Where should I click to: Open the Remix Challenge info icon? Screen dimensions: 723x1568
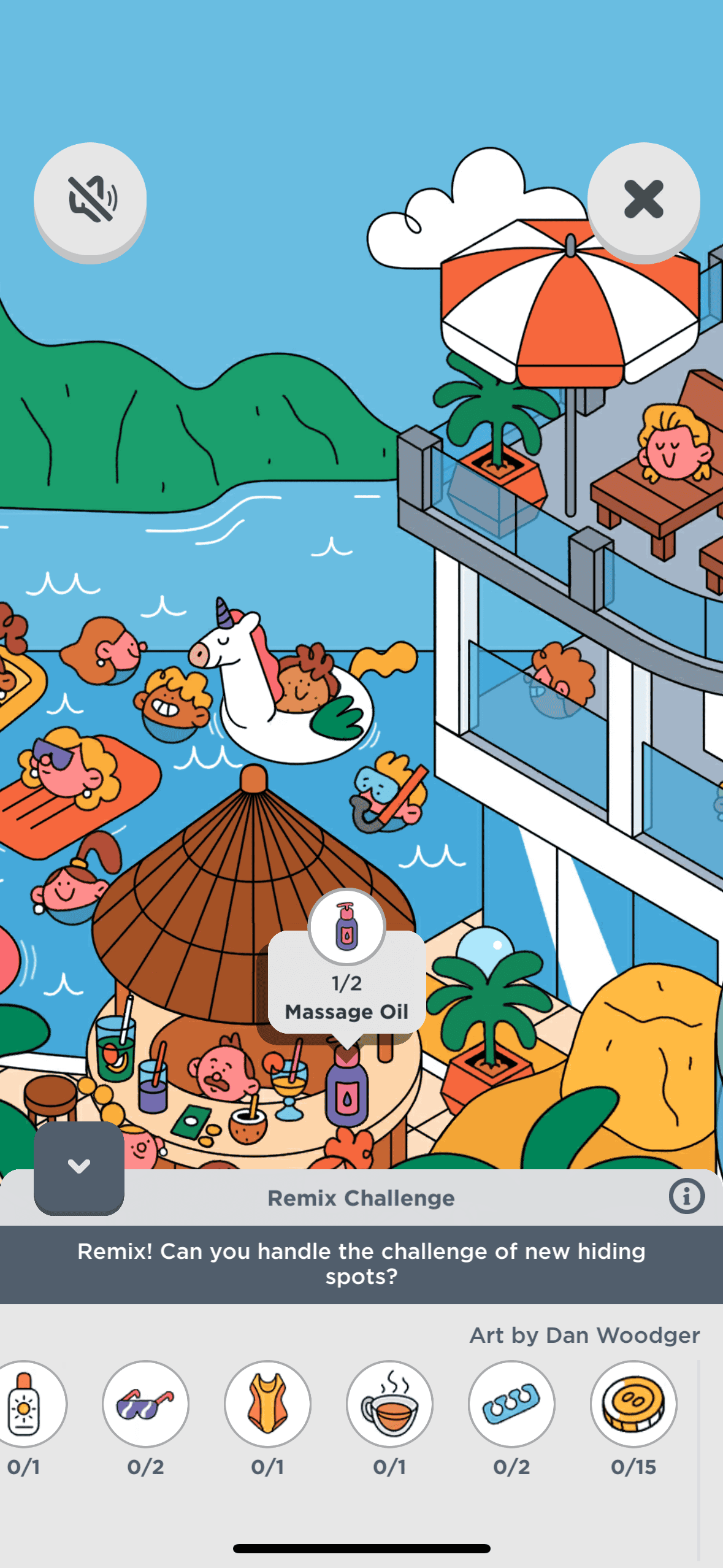686,1196
